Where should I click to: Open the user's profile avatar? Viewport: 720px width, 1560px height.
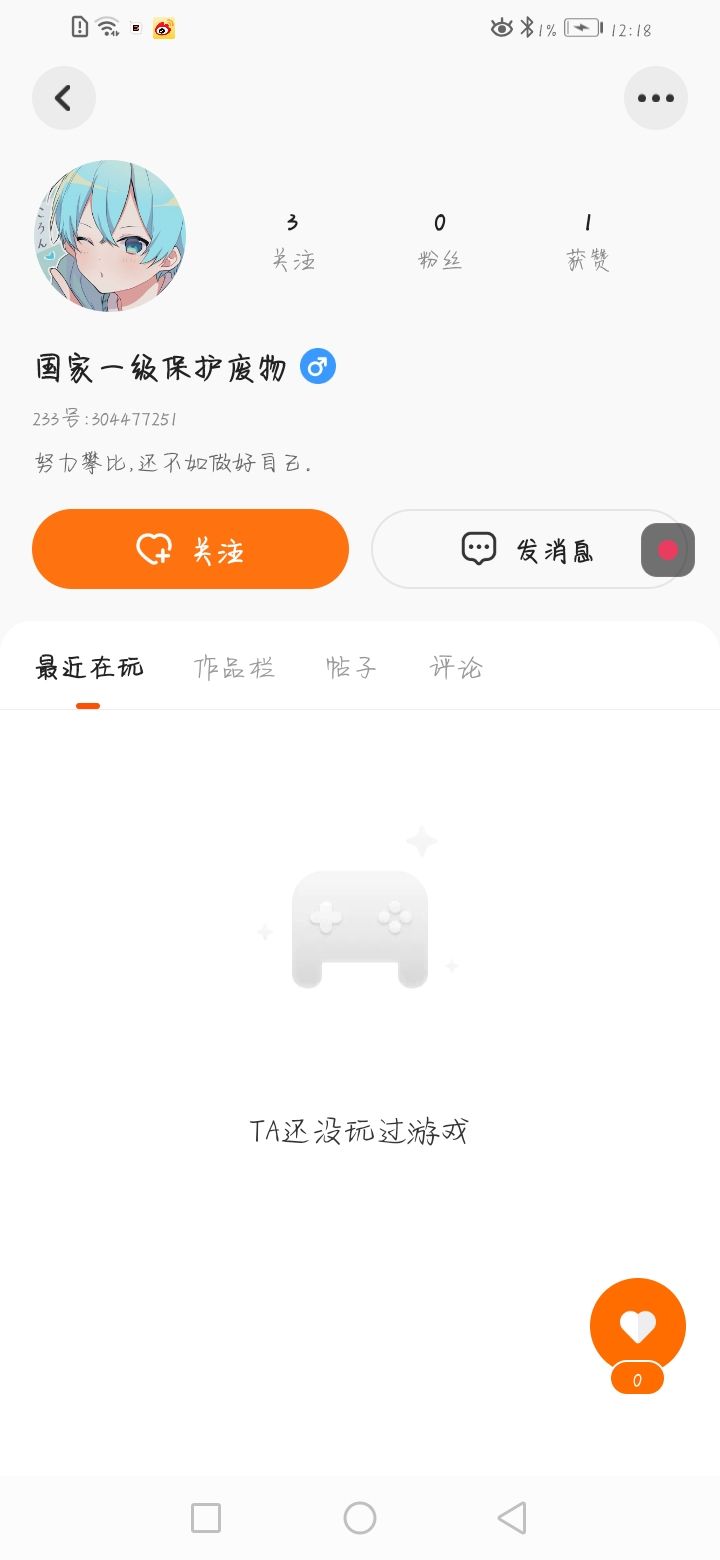pyautogui.click(x=110, y=236)
